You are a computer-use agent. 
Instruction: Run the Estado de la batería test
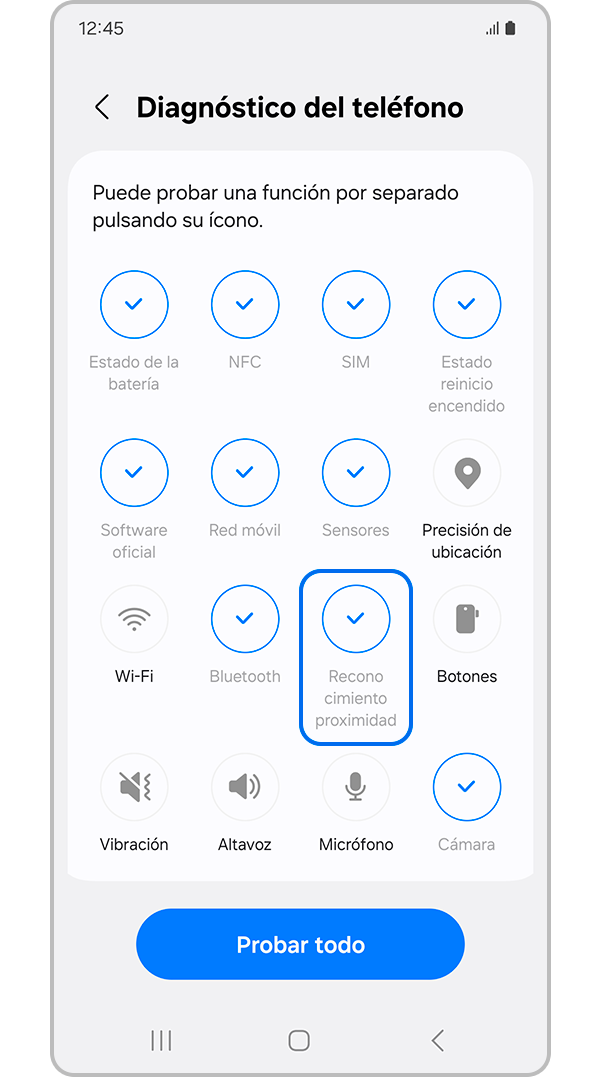[134, 304]
